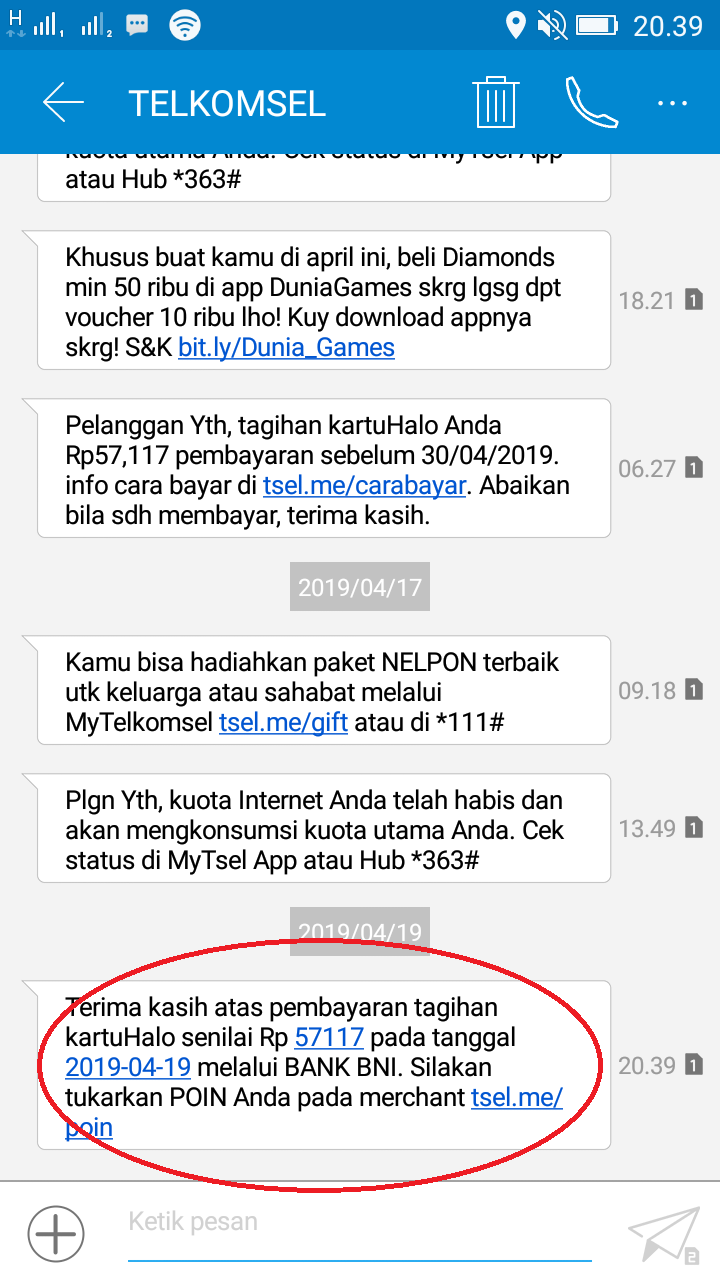The image size is (720, 1280).
Task: Go back from the TELKOMSEL conversation
Action: point(63,103)
